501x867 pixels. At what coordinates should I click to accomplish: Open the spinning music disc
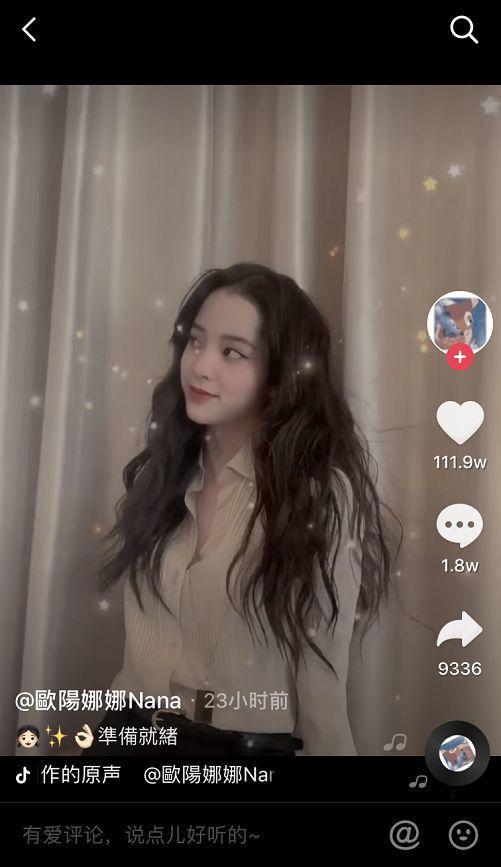pyautogui.click(x=457, y=753)
